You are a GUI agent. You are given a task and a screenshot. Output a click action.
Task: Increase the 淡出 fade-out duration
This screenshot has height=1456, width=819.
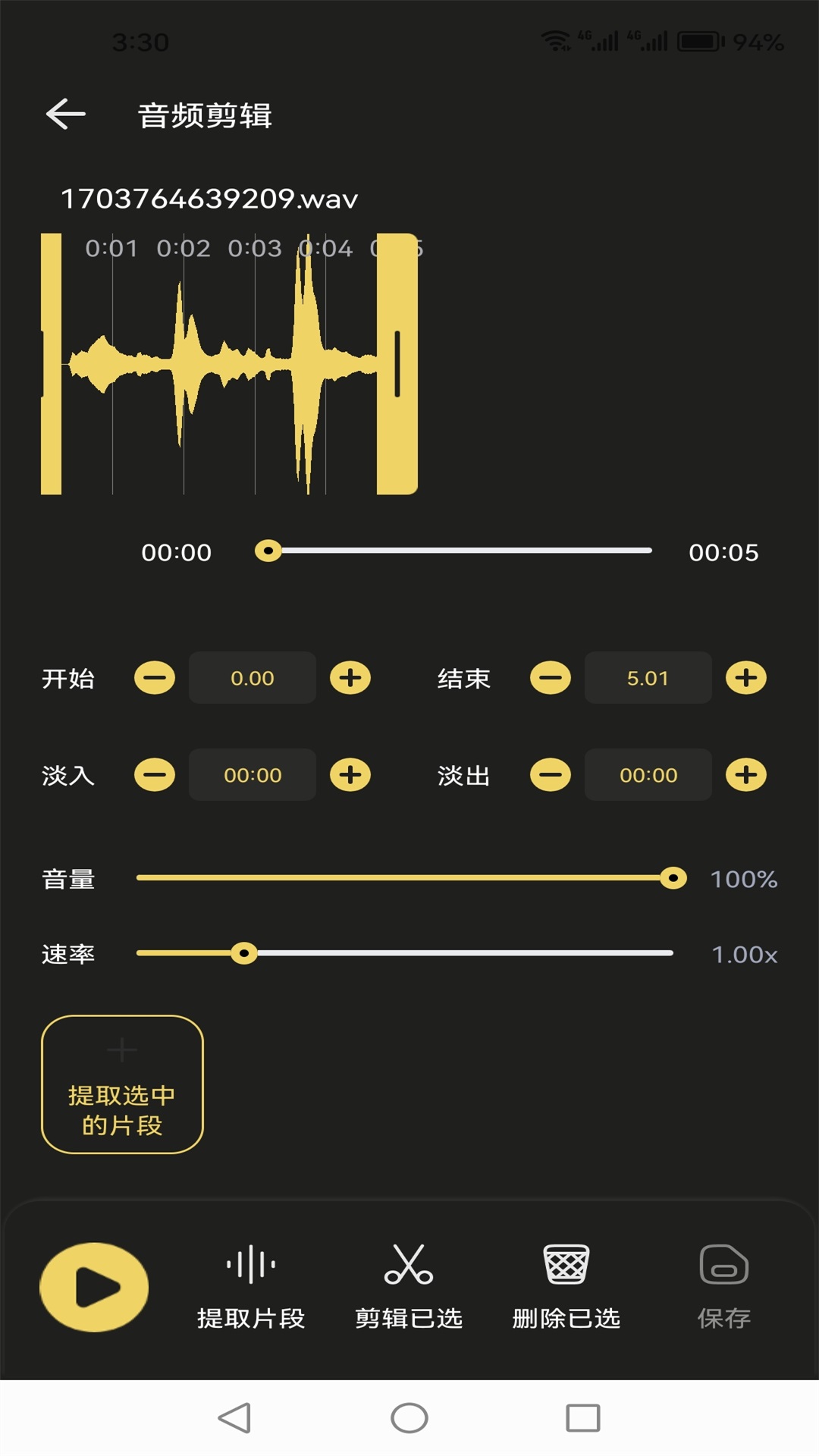746,774
